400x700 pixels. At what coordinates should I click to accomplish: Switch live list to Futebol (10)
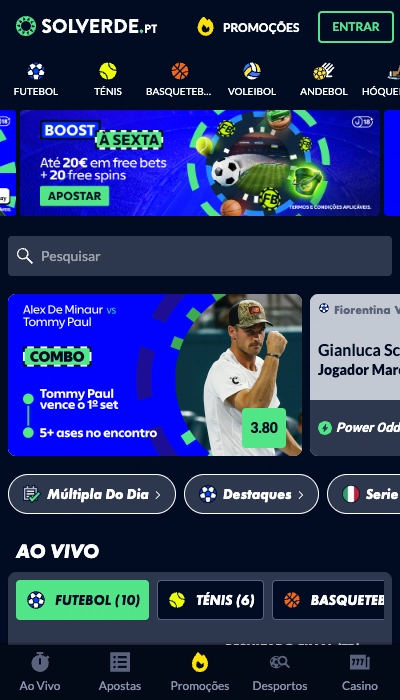83,600
